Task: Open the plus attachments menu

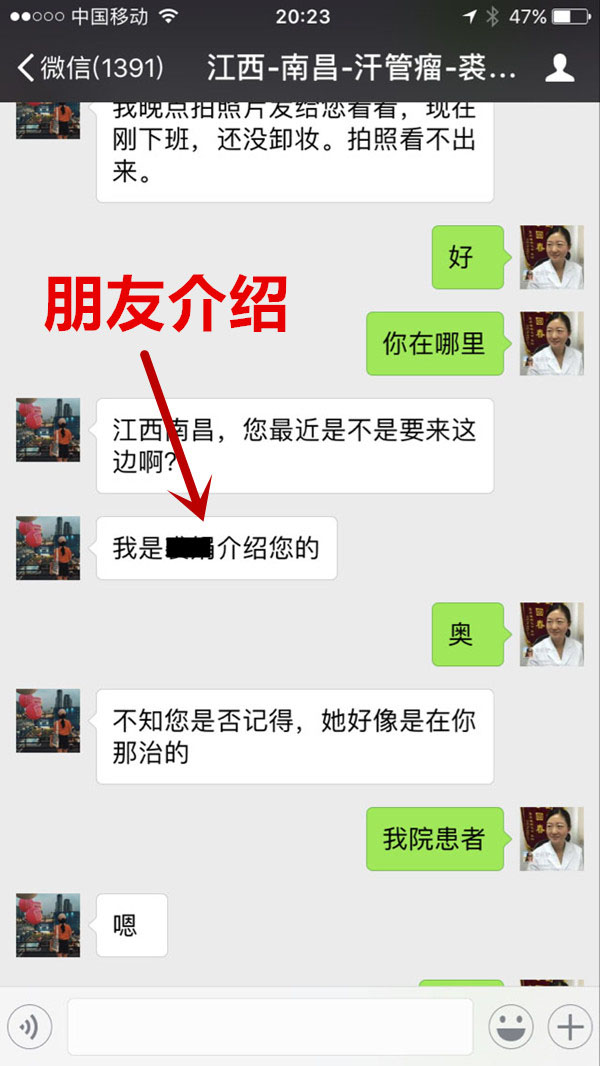Action: (x=570, y=1026)
